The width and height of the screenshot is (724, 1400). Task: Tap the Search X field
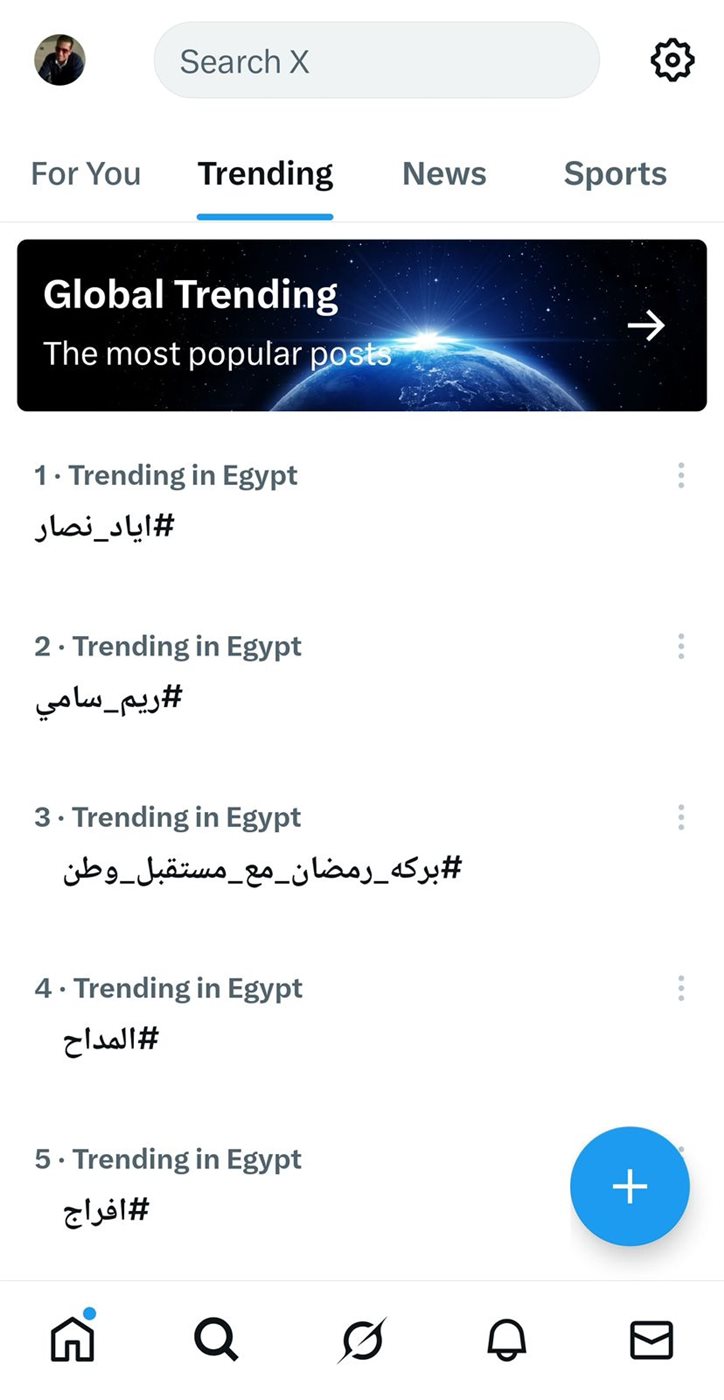376,61
